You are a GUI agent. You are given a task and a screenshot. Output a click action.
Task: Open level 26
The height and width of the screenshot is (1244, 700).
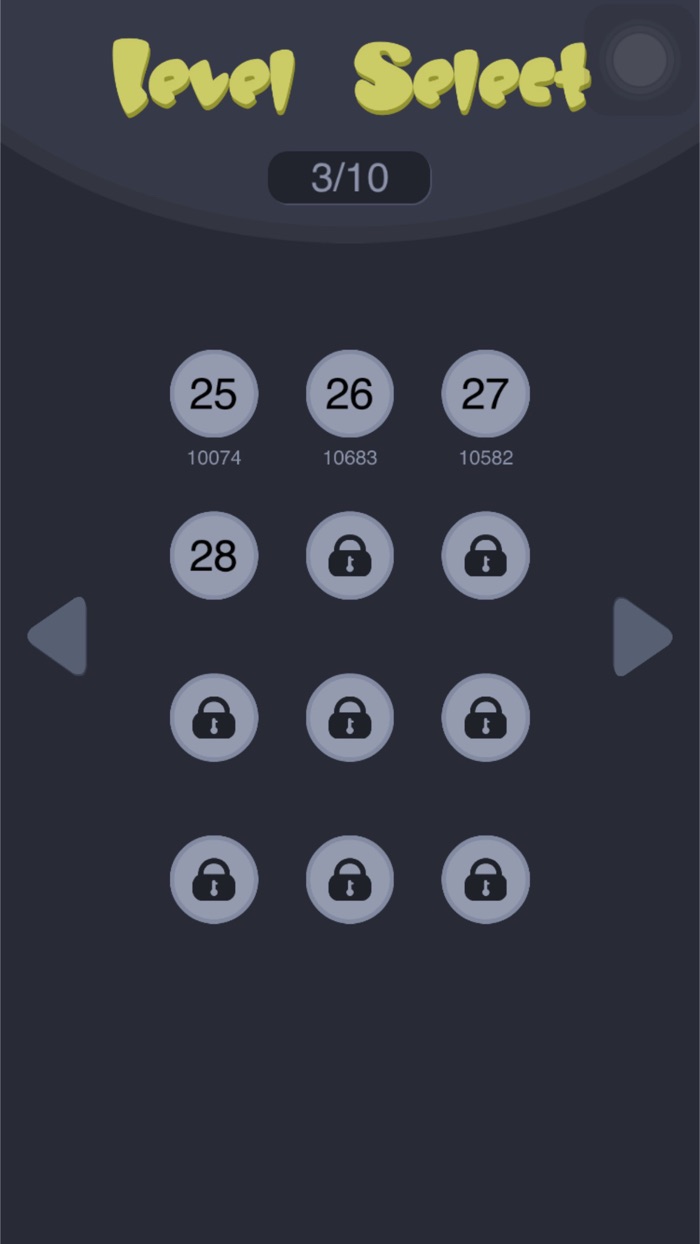point(350,394)
